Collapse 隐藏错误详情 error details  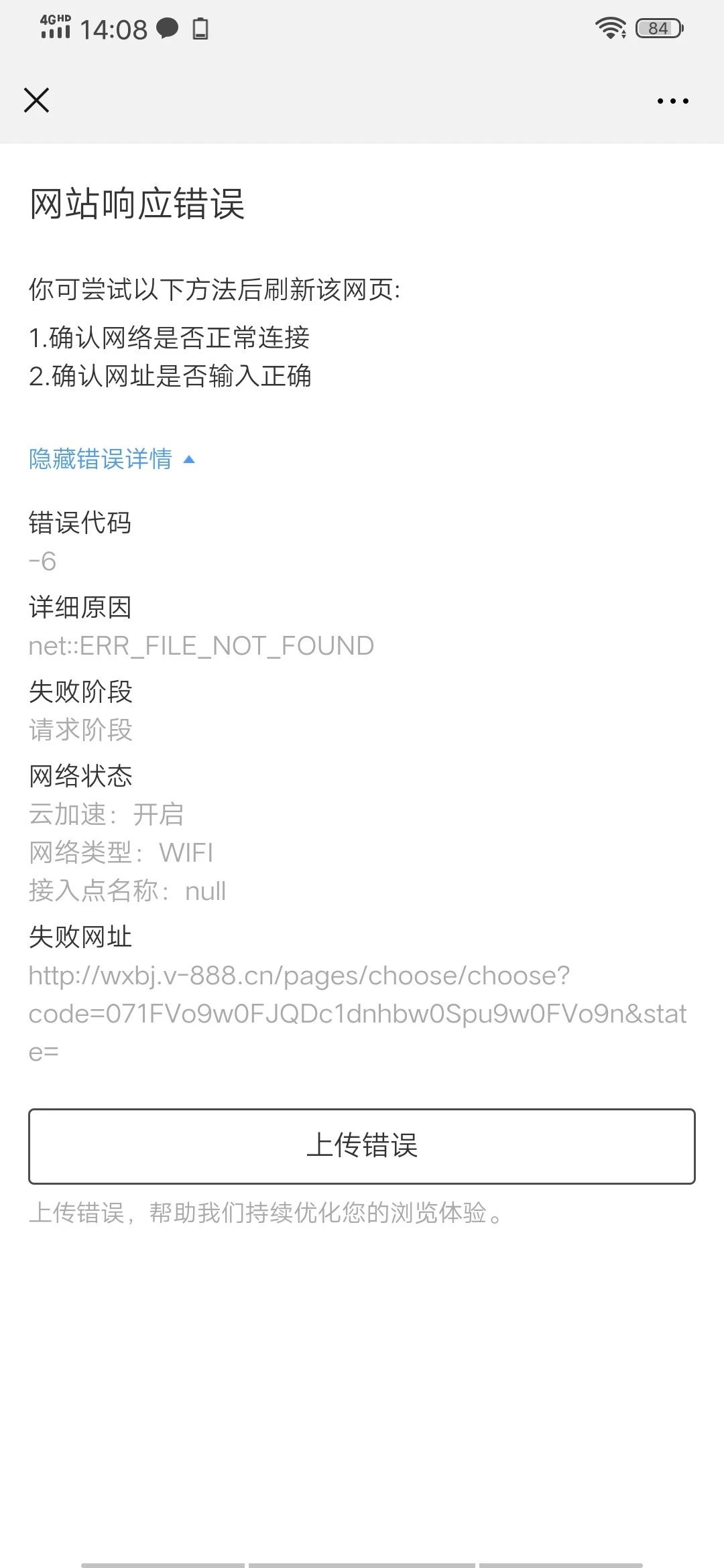(x=111, y=459)
